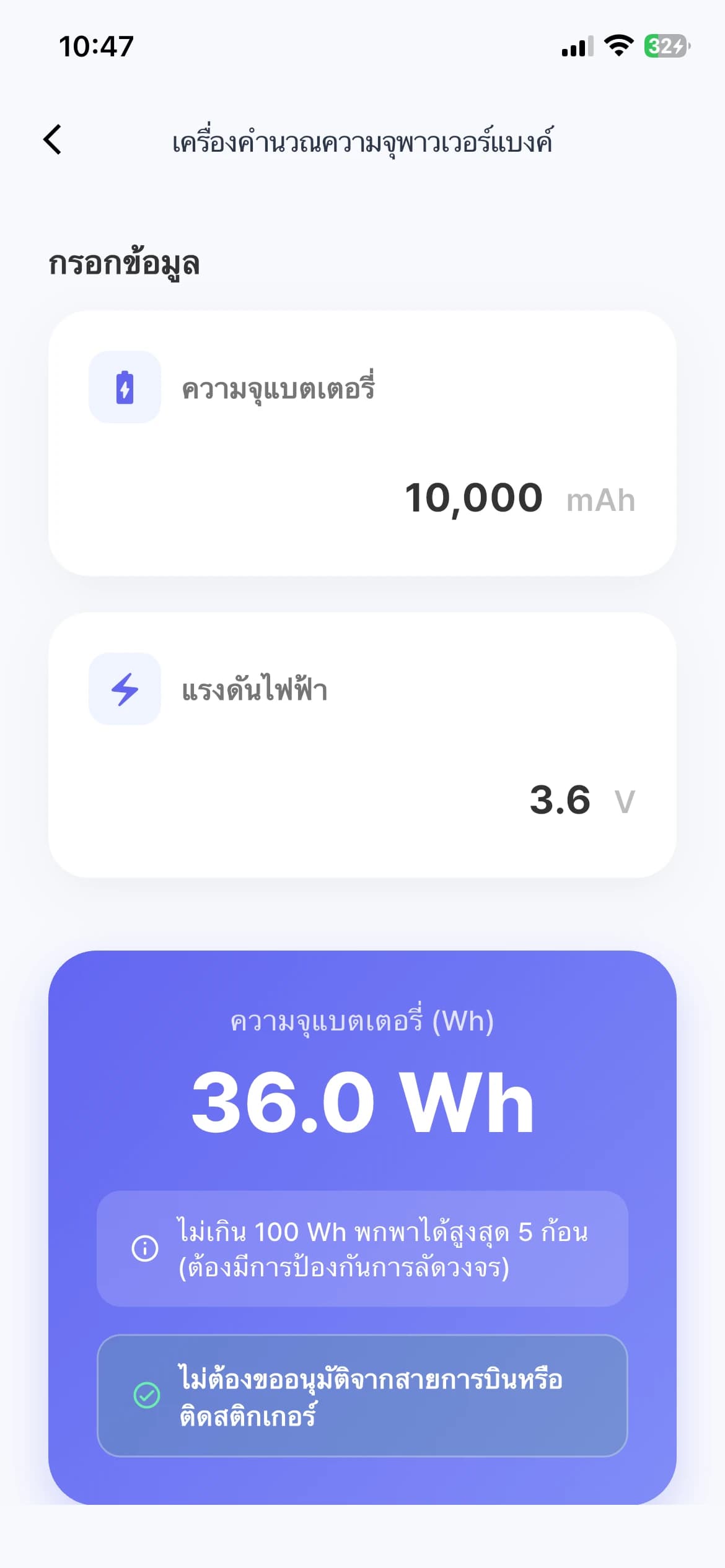Edit the 3.6 V voltage value

(559, 801)
